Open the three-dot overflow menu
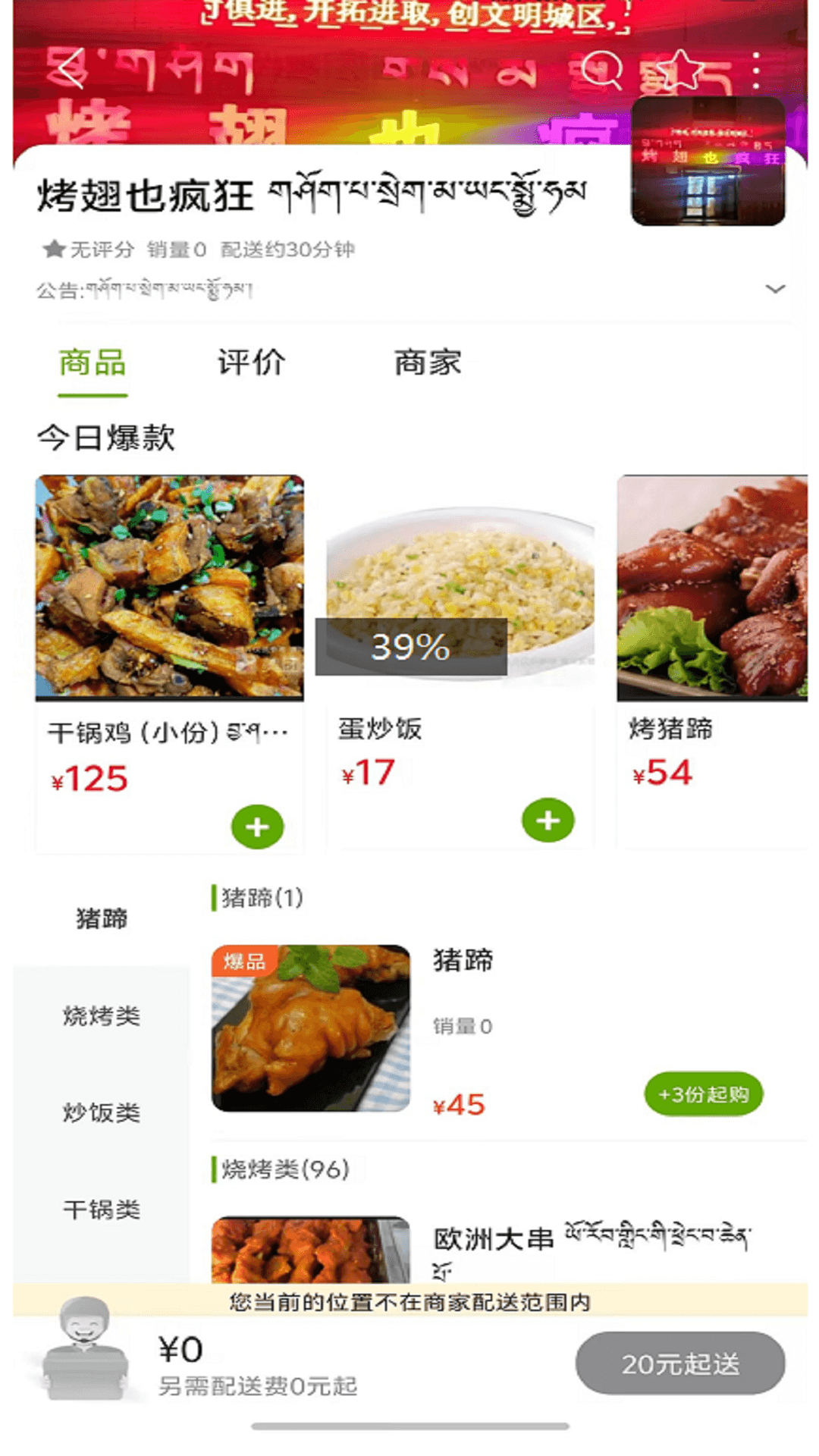This screenshot has height=1456, width=819. (756, 70)
